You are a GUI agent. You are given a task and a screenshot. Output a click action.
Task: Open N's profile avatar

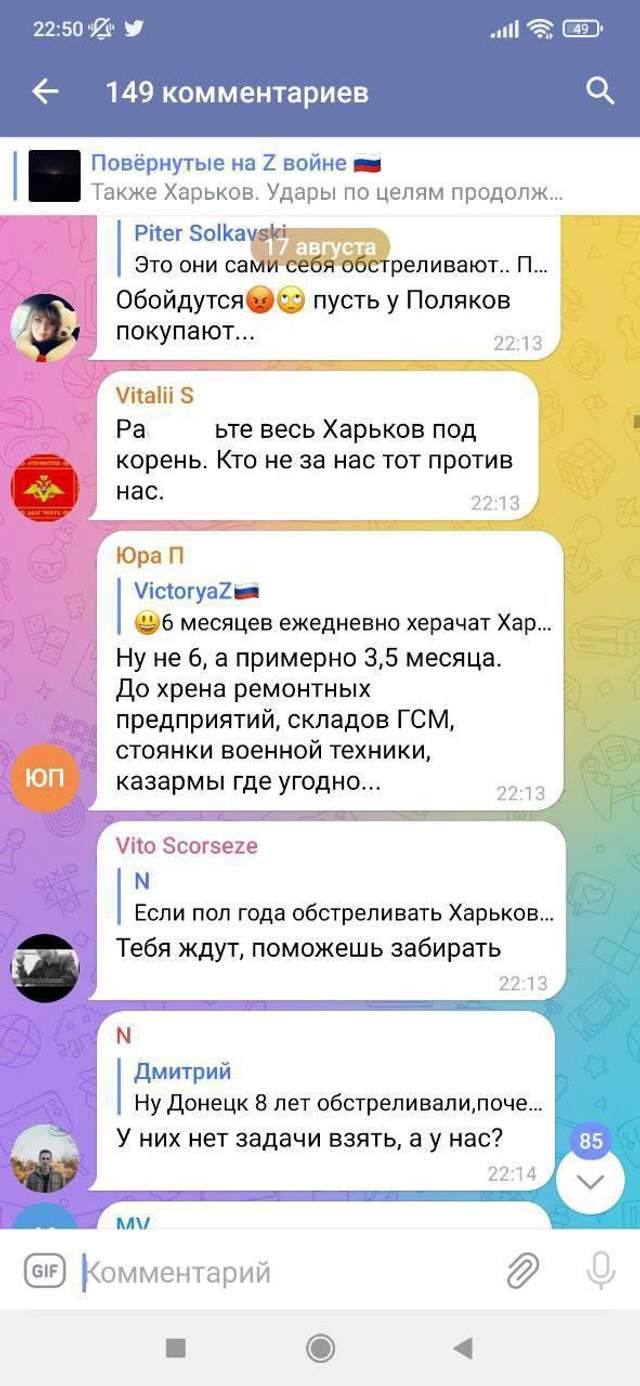pos(45,1158)
